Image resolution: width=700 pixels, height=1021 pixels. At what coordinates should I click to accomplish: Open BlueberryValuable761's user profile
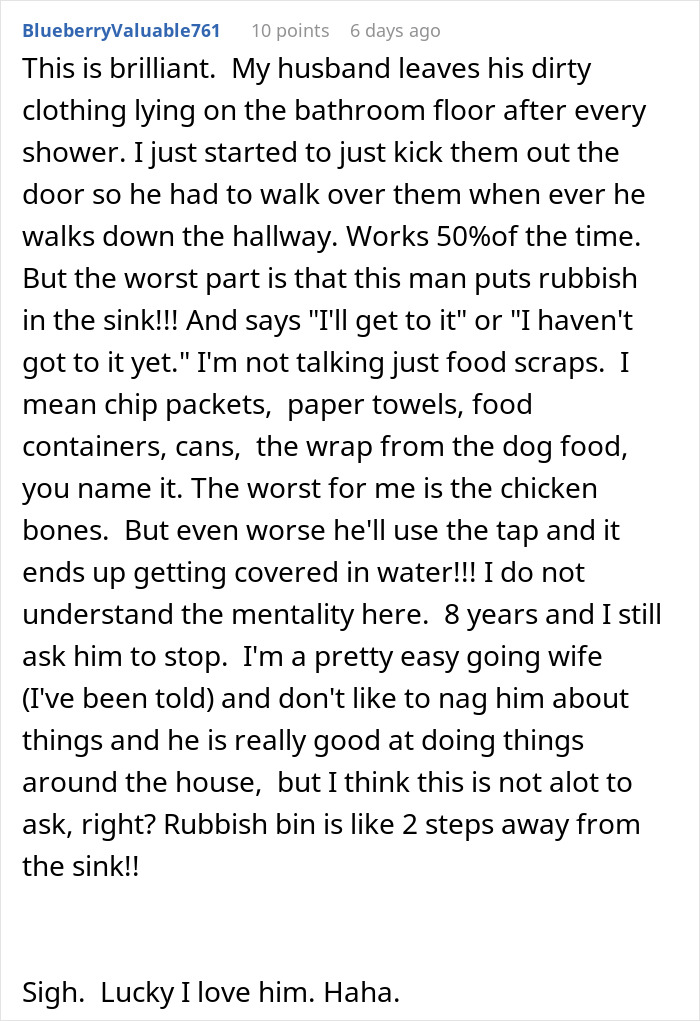pos(121,30)
